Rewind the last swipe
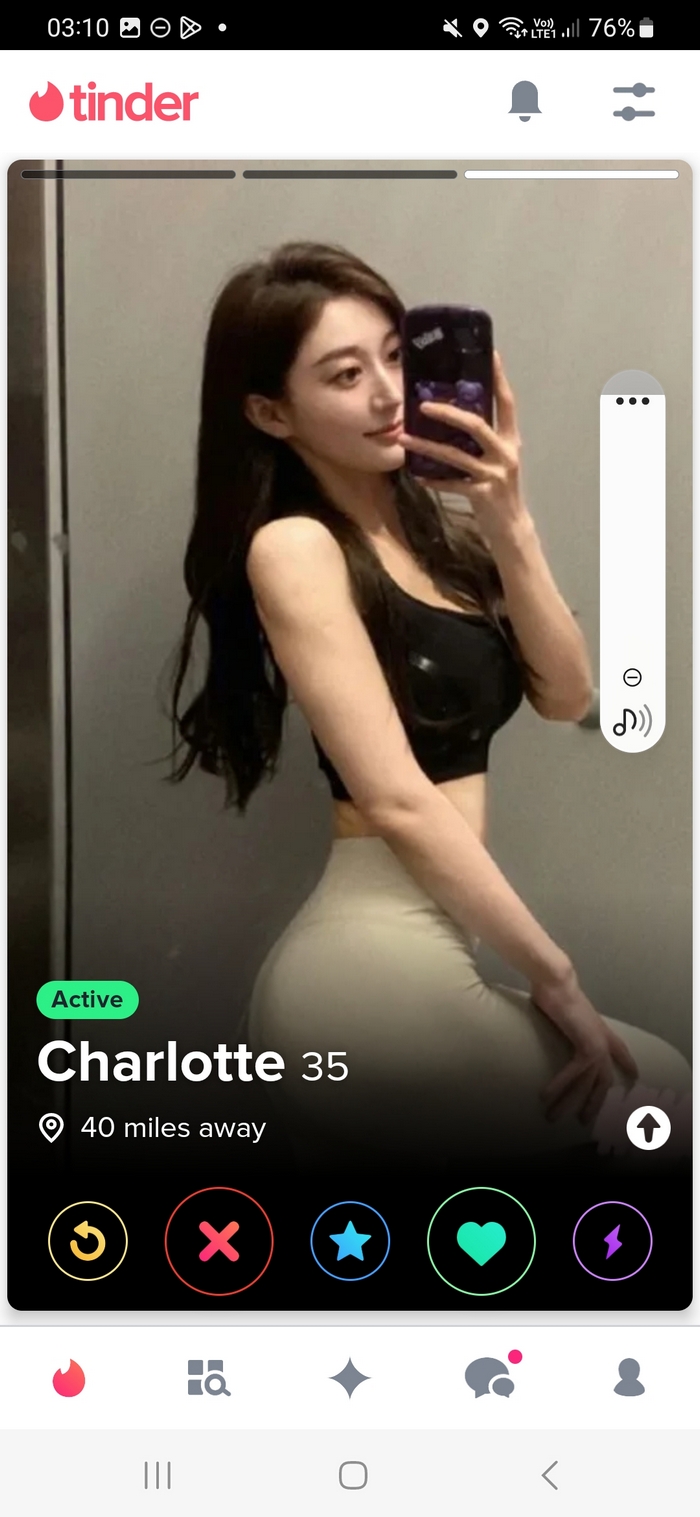Viewport: 700px width, 1517px height. tap(88, 1242)
